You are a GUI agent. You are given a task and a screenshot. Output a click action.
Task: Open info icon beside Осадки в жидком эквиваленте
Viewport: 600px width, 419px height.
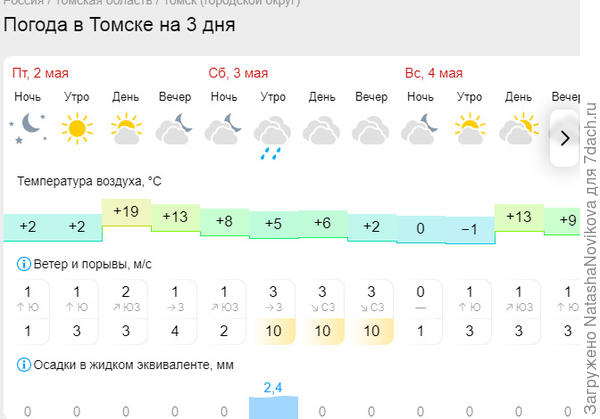click(x=22, y=365)
